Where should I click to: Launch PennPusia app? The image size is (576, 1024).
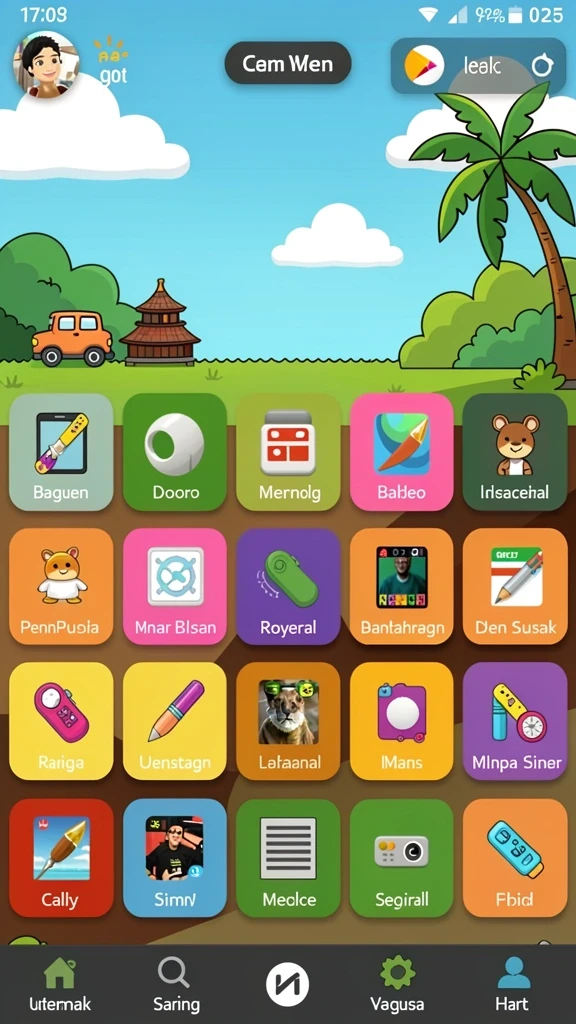(61, 586)
